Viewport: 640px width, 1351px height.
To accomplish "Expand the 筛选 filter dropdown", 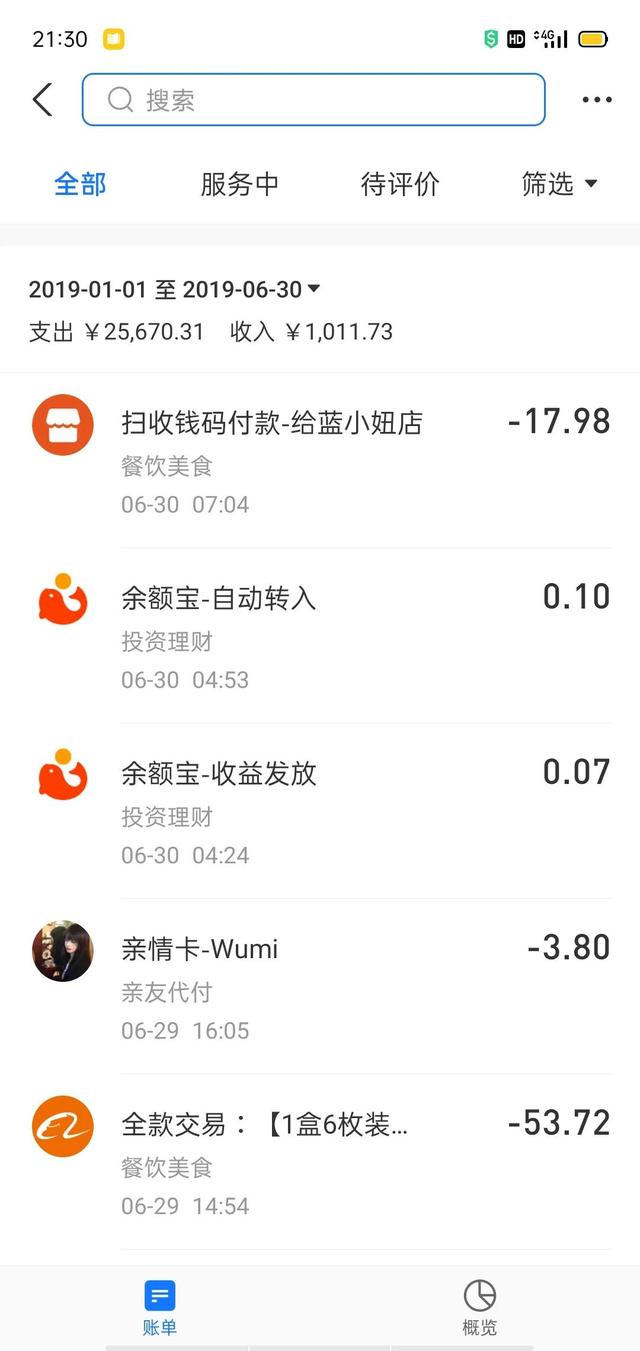I will (559, 184).
